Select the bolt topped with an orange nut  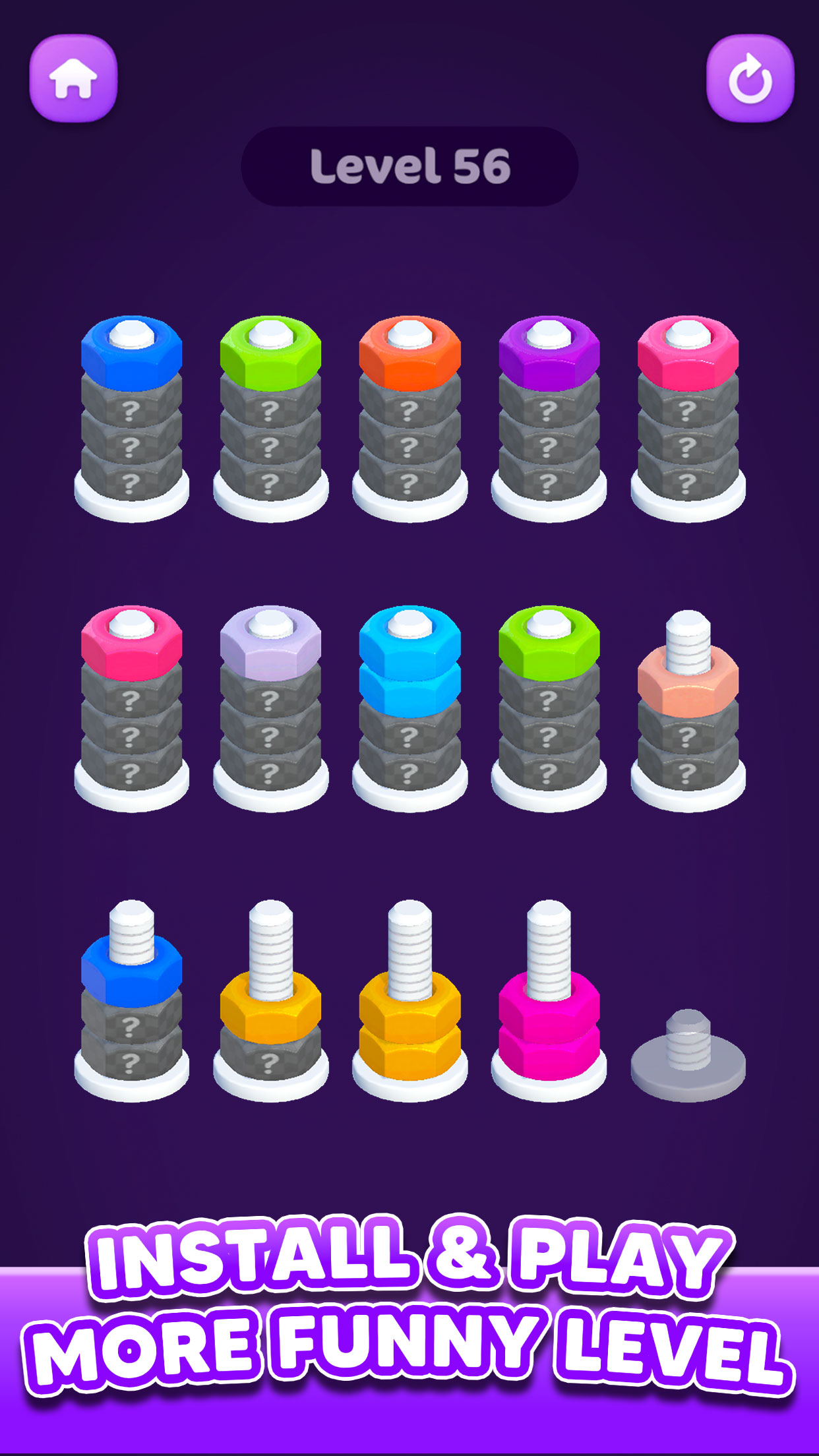[x=409, y=419]
